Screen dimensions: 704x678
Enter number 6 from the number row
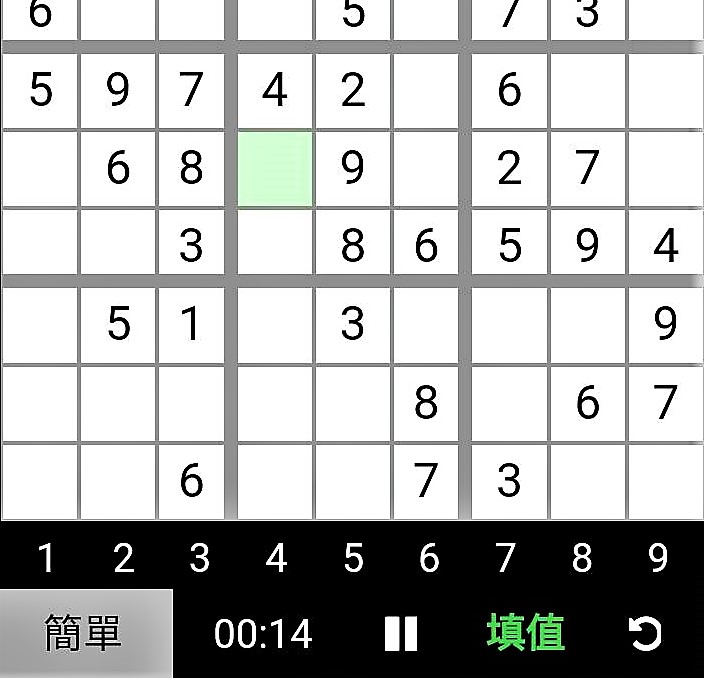click(x=429, y=558)
